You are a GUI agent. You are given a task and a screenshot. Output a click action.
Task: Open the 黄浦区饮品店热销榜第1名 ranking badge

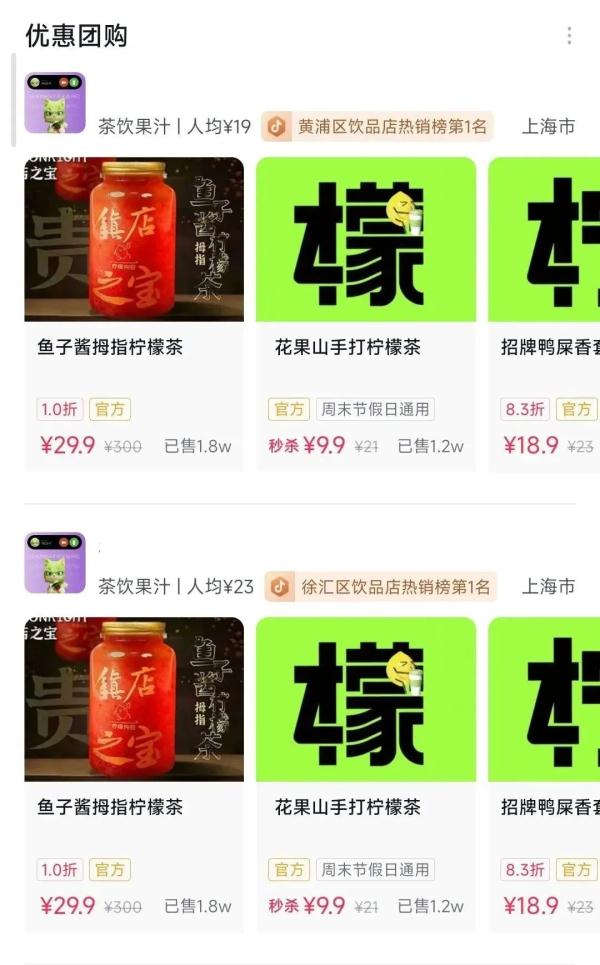tap(378, 127)
